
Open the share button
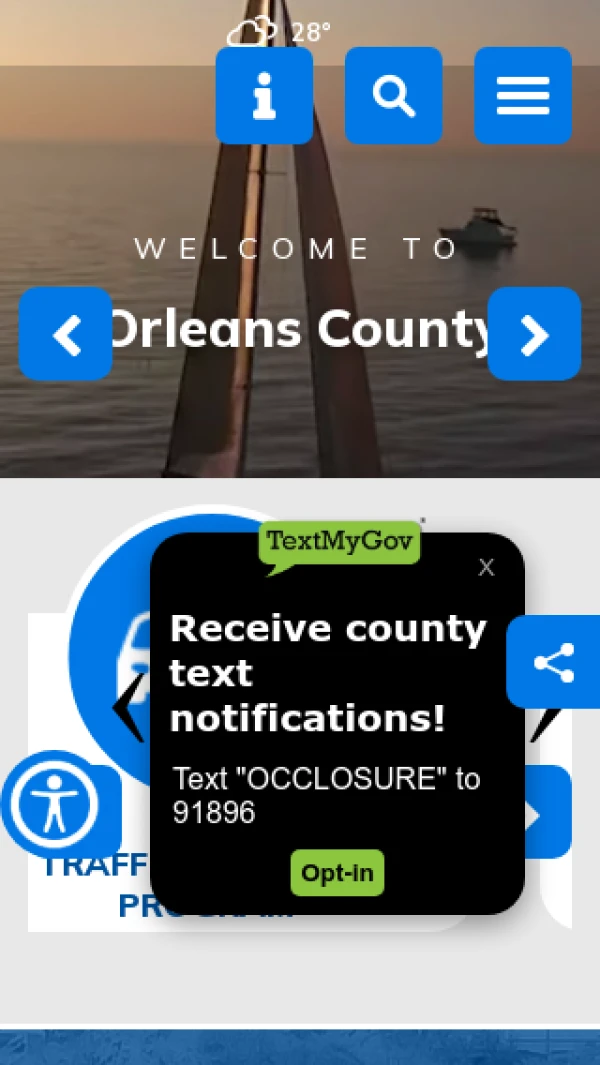(553, 662)
